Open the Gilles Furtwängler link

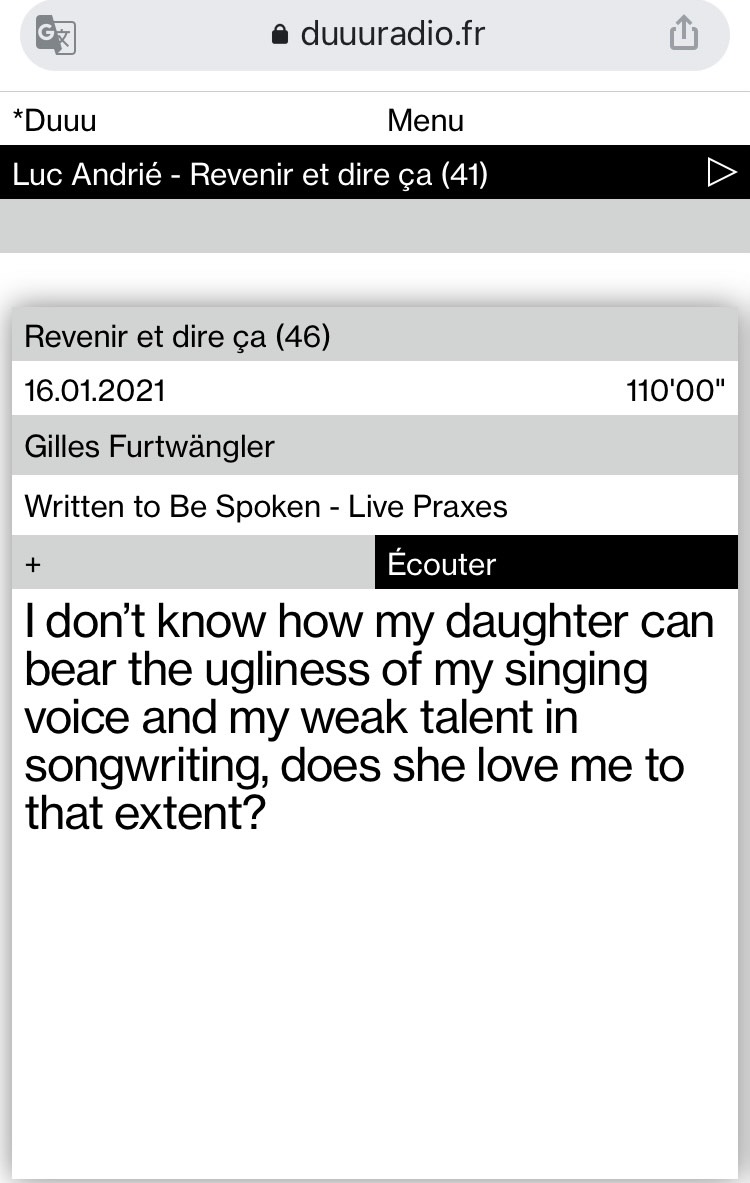pos(149,446)
